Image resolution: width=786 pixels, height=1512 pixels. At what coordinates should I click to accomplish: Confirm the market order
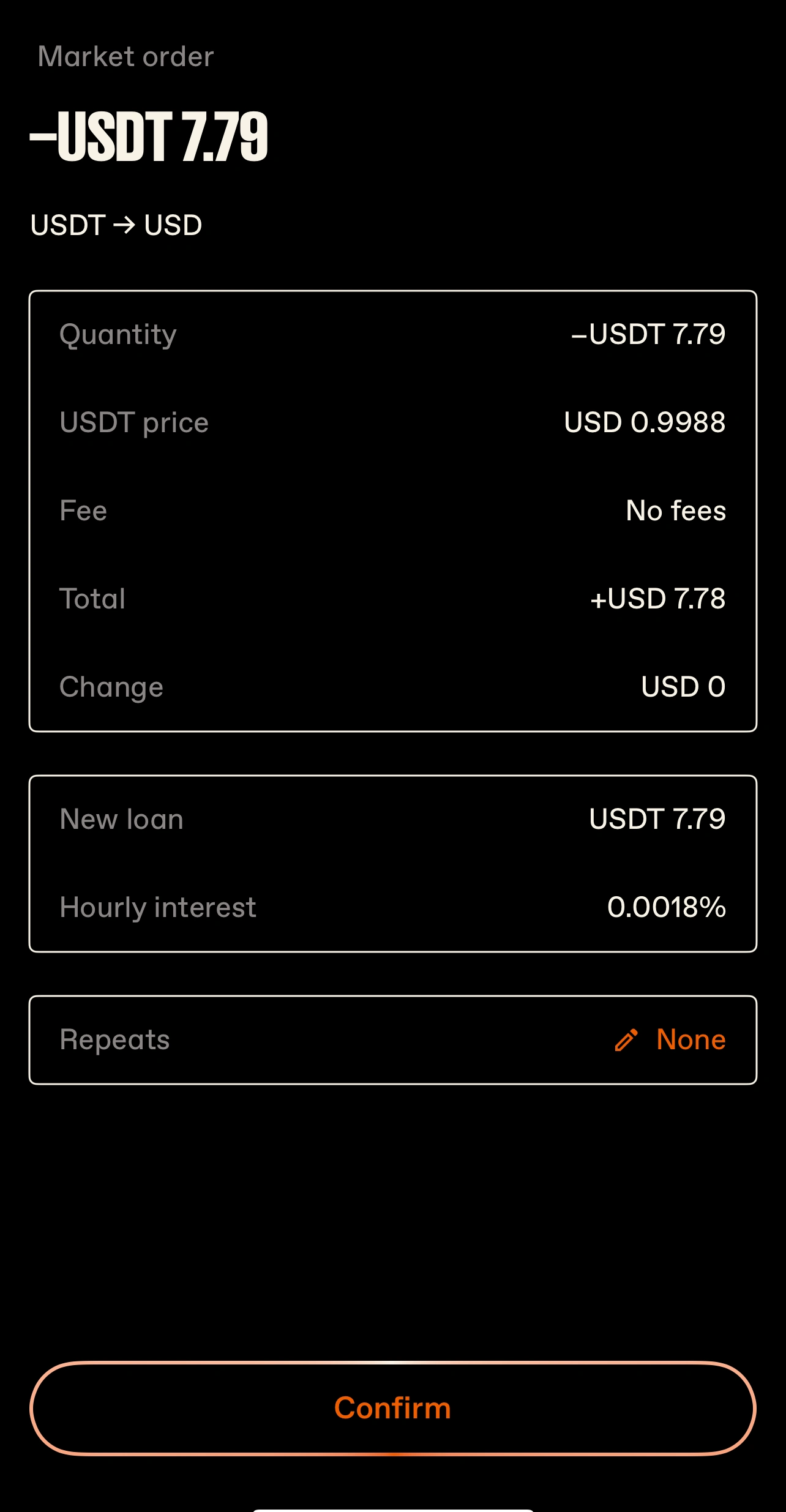(x=392, y=1408)
